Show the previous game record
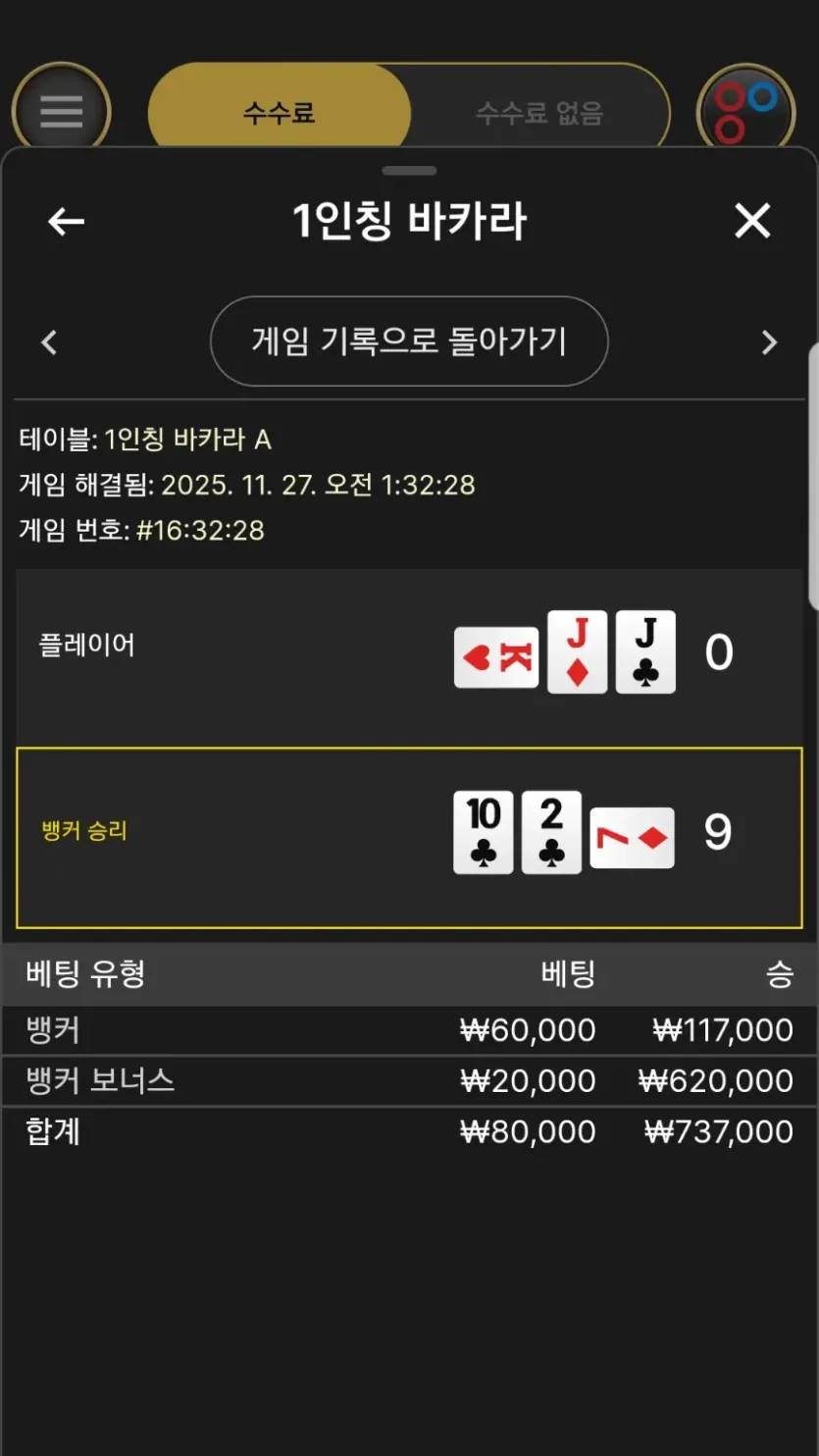819x1456 pixels. point(49,342)
